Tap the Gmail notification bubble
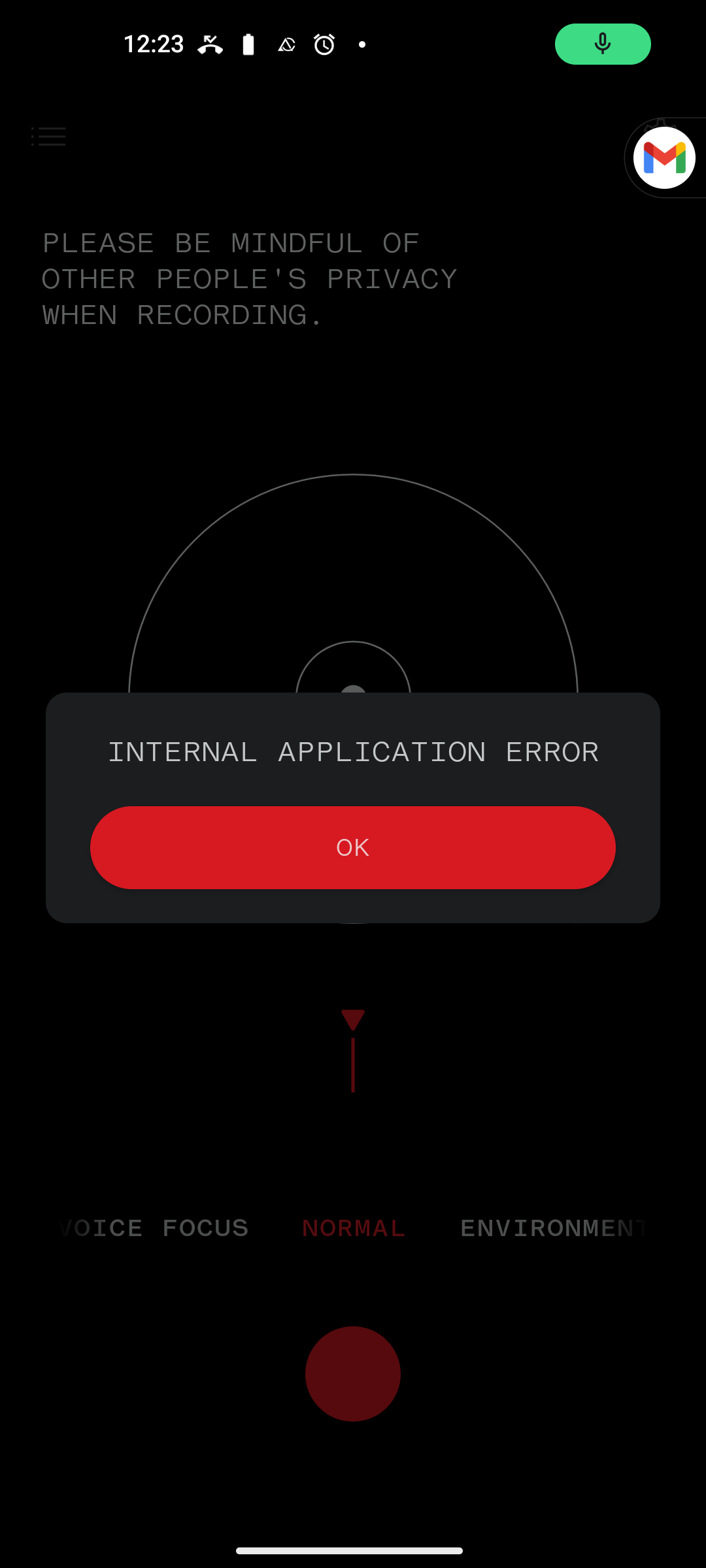 663,157
